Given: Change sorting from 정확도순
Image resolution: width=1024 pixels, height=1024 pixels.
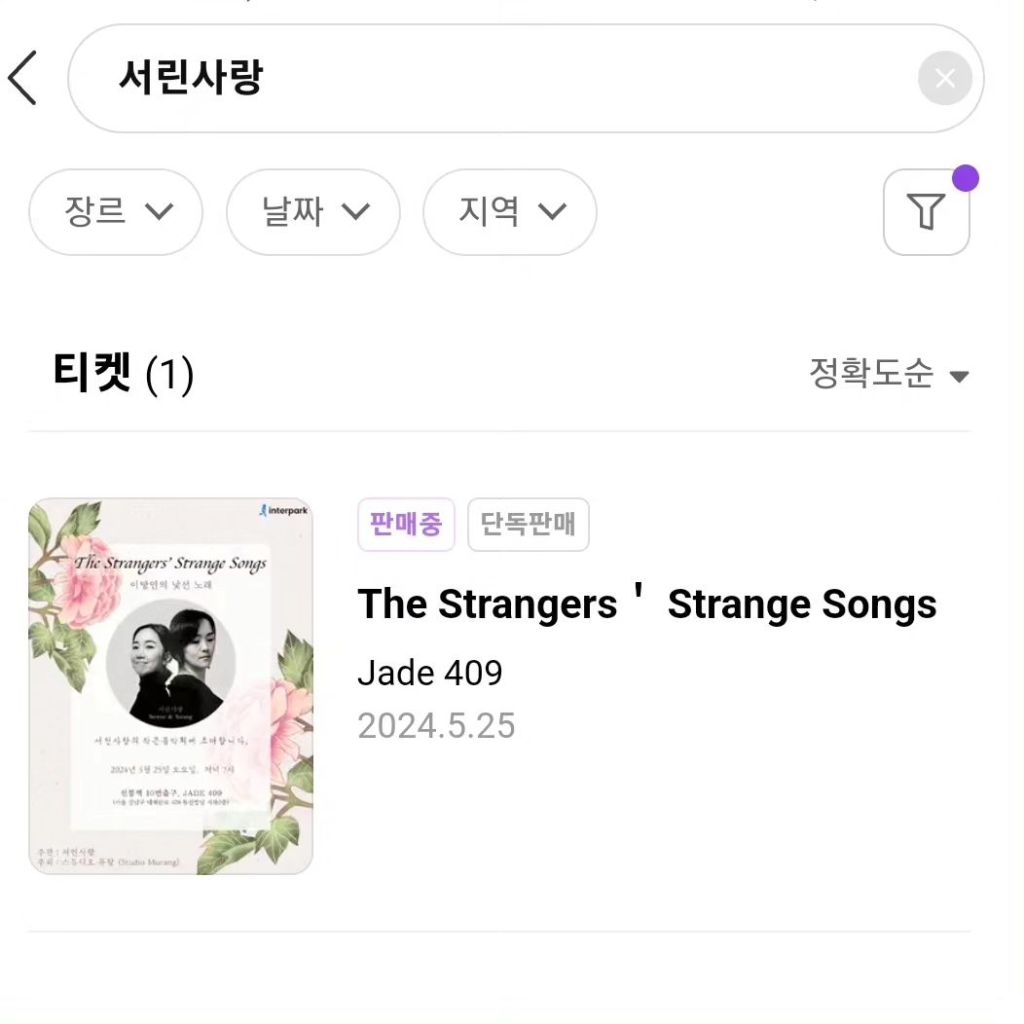Looking at the screenshot, I should 888,375.
